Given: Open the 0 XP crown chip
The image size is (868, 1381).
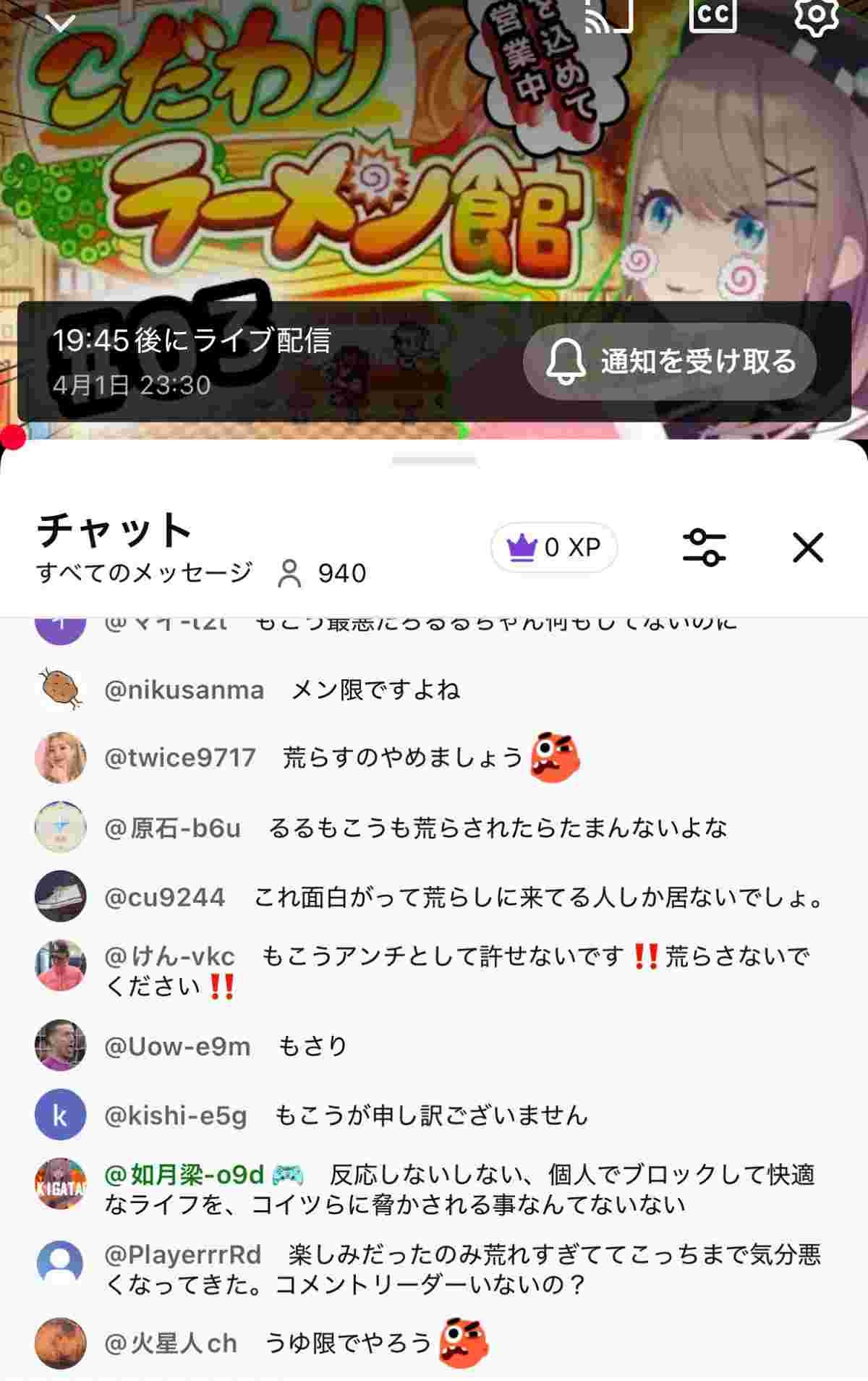Looking at the screenshot, I should click(x=553, y=548).
